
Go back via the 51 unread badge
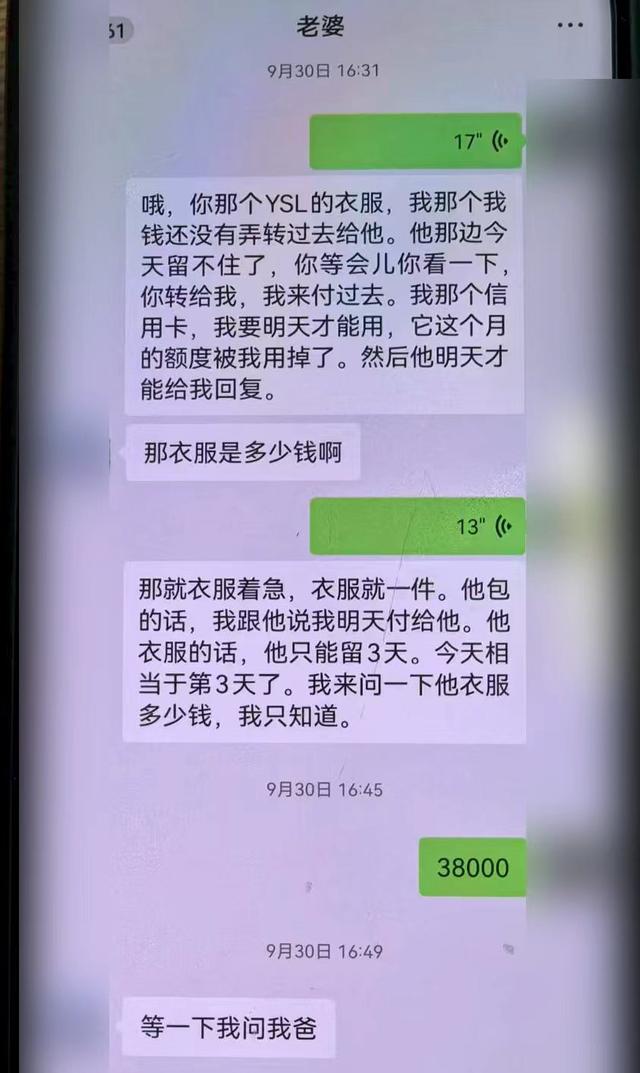click(x=119, y=30)
